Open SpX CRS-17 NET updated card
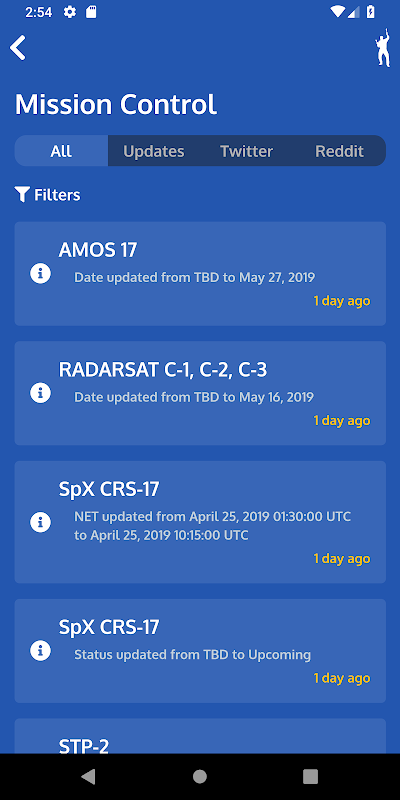This screenshot has height=800, width=400. (x=200, y=522)
